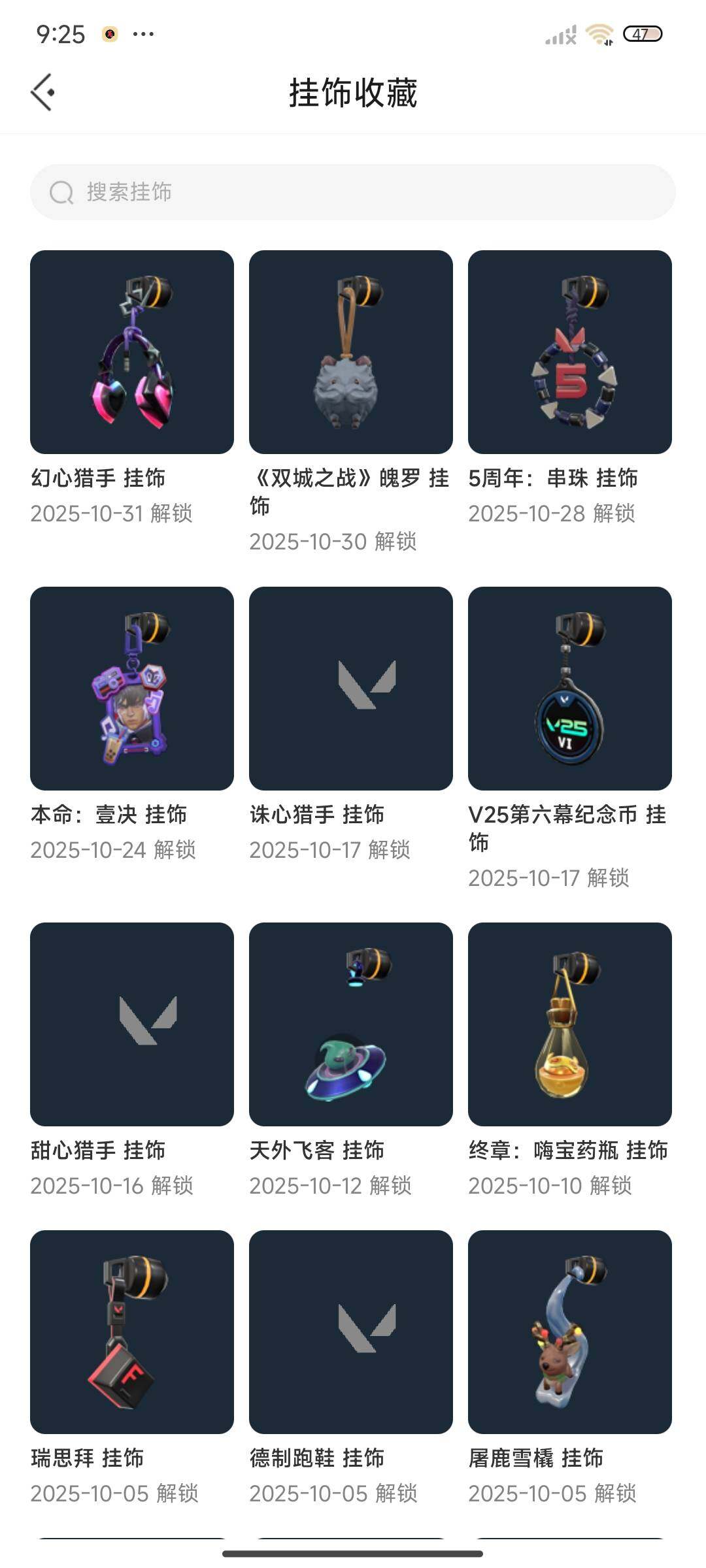Open 终章：嗨宝药瓶 挂饰
706x1568 pixels.
coord(570,1024)
